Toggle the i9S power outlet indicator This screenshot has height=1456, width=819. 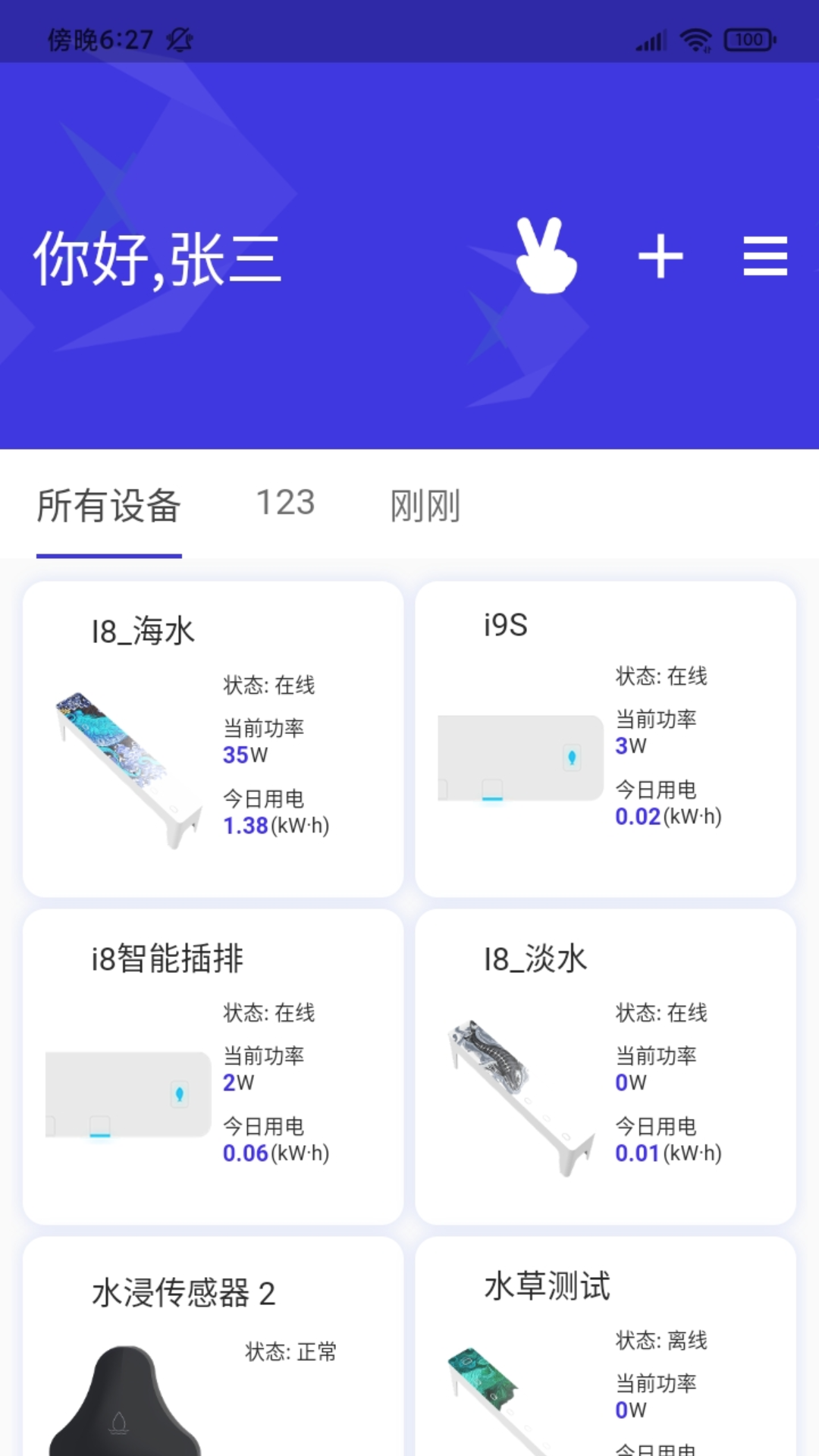571,756
